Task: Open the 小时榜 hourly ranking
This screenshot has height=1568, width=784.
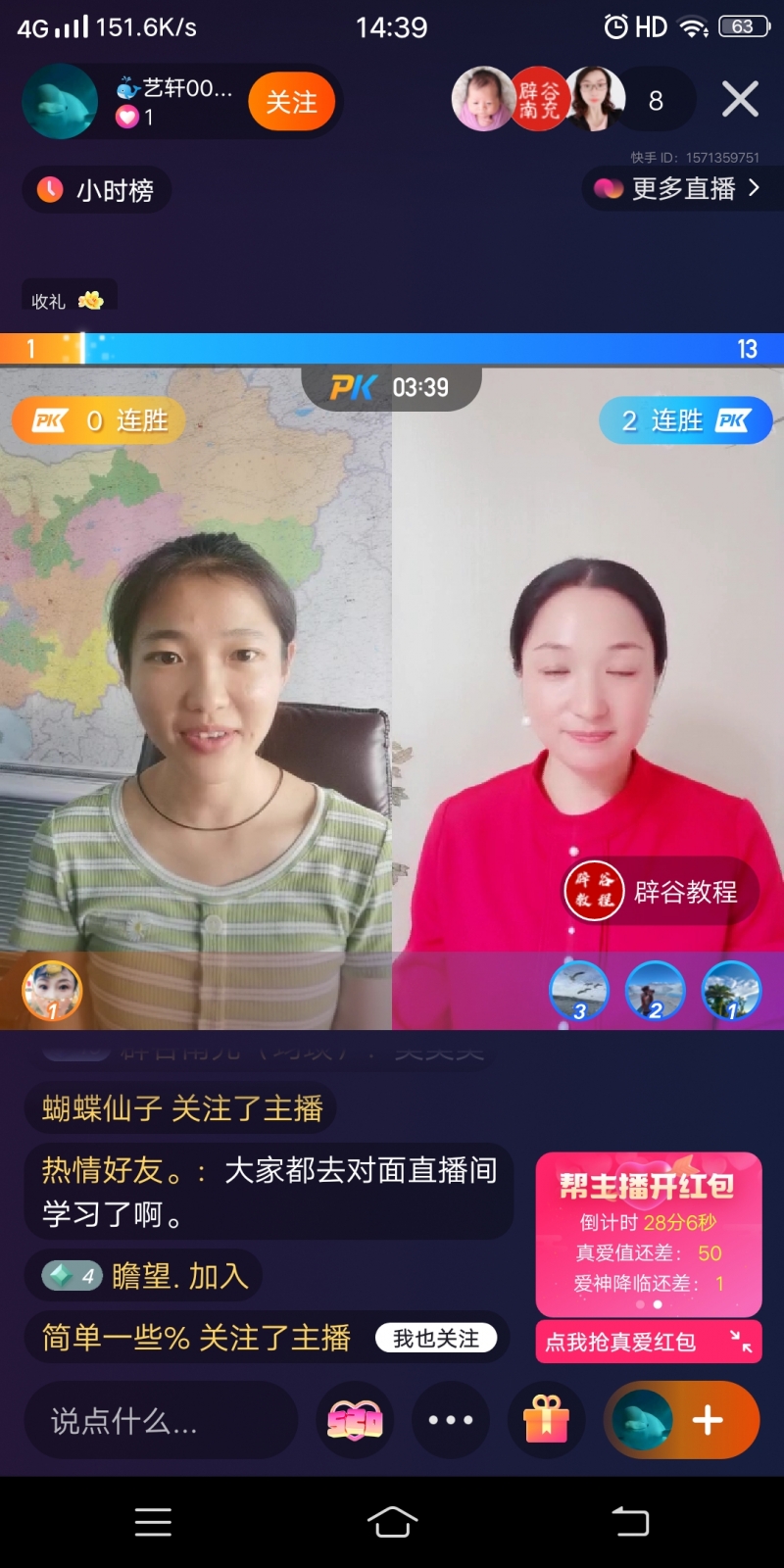Action: [97, 190]
